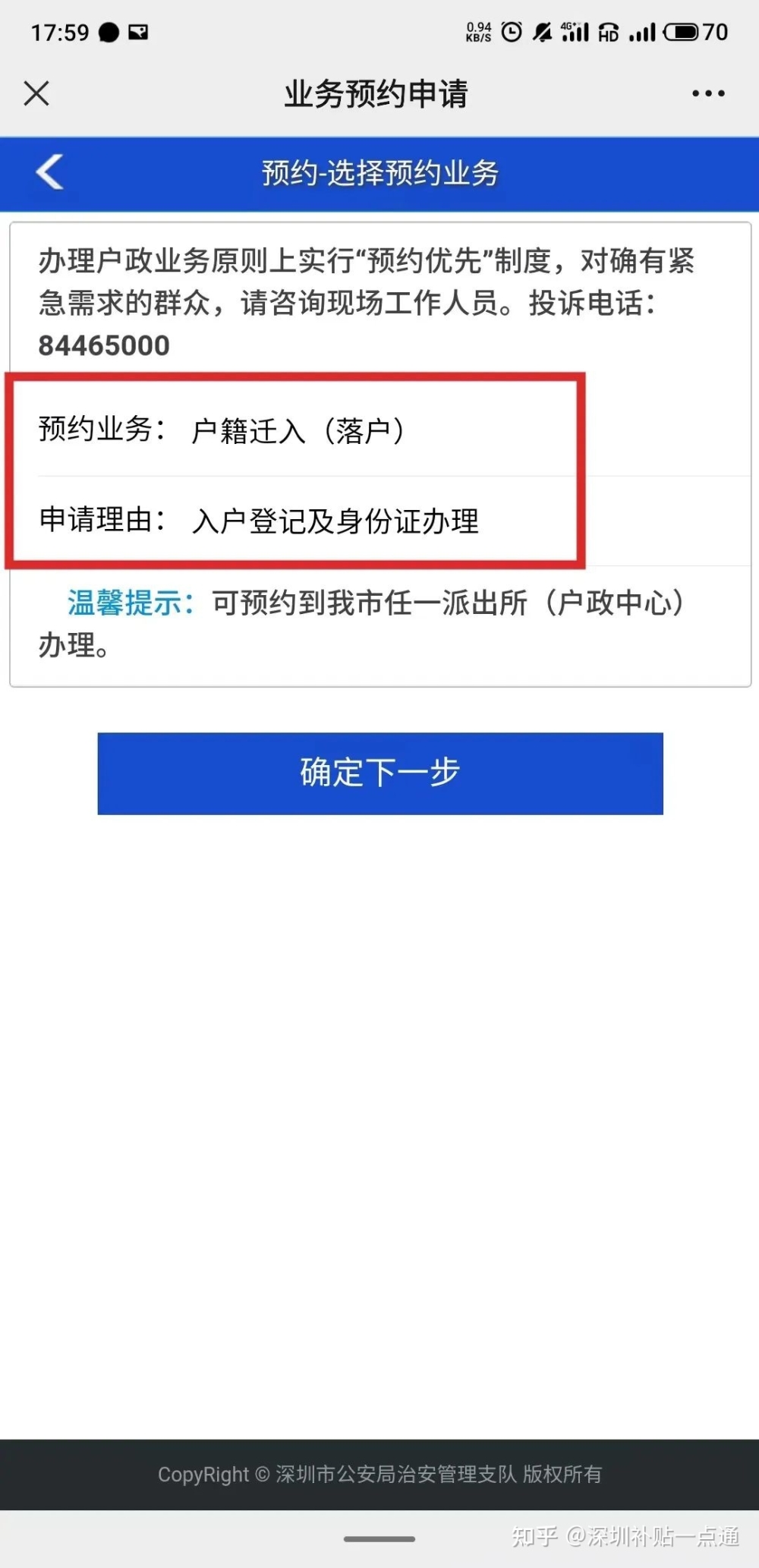Choose the 申请理由 field 入户登记及身份证办理
The image size is (759, 1568).
coord(380,521)
